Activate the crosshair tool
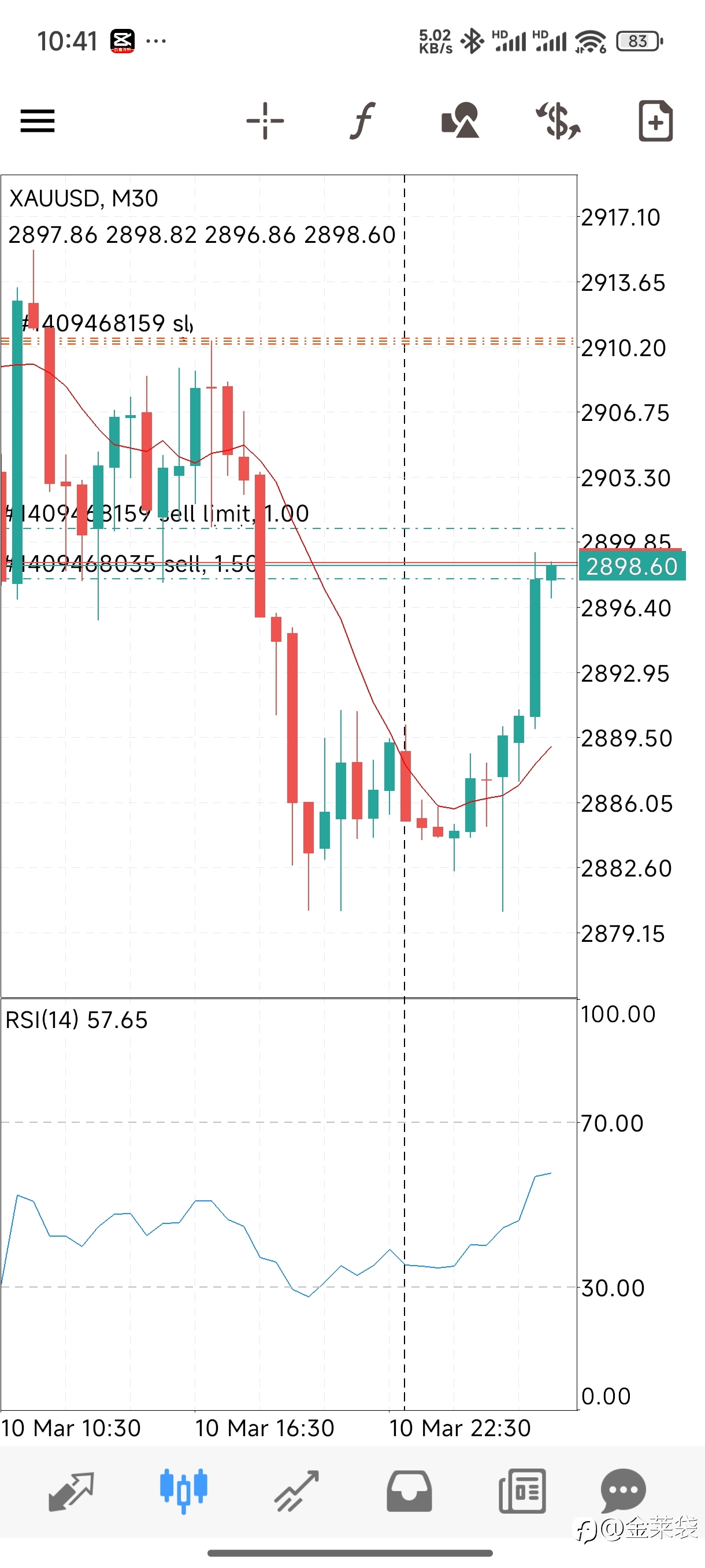705x1568 pixels. coord(265,120)
